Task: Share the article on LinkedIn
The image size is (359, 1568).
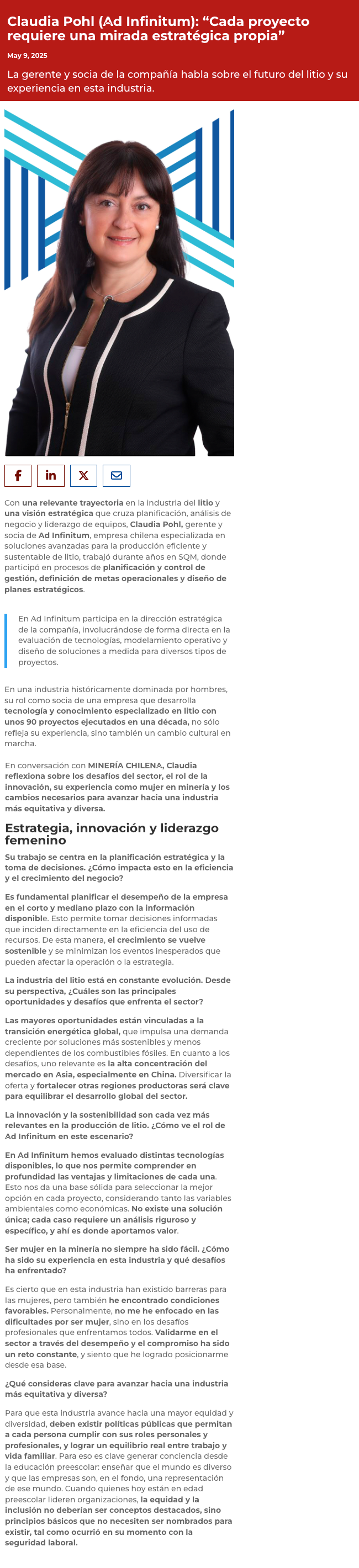Action: [51, 475]
